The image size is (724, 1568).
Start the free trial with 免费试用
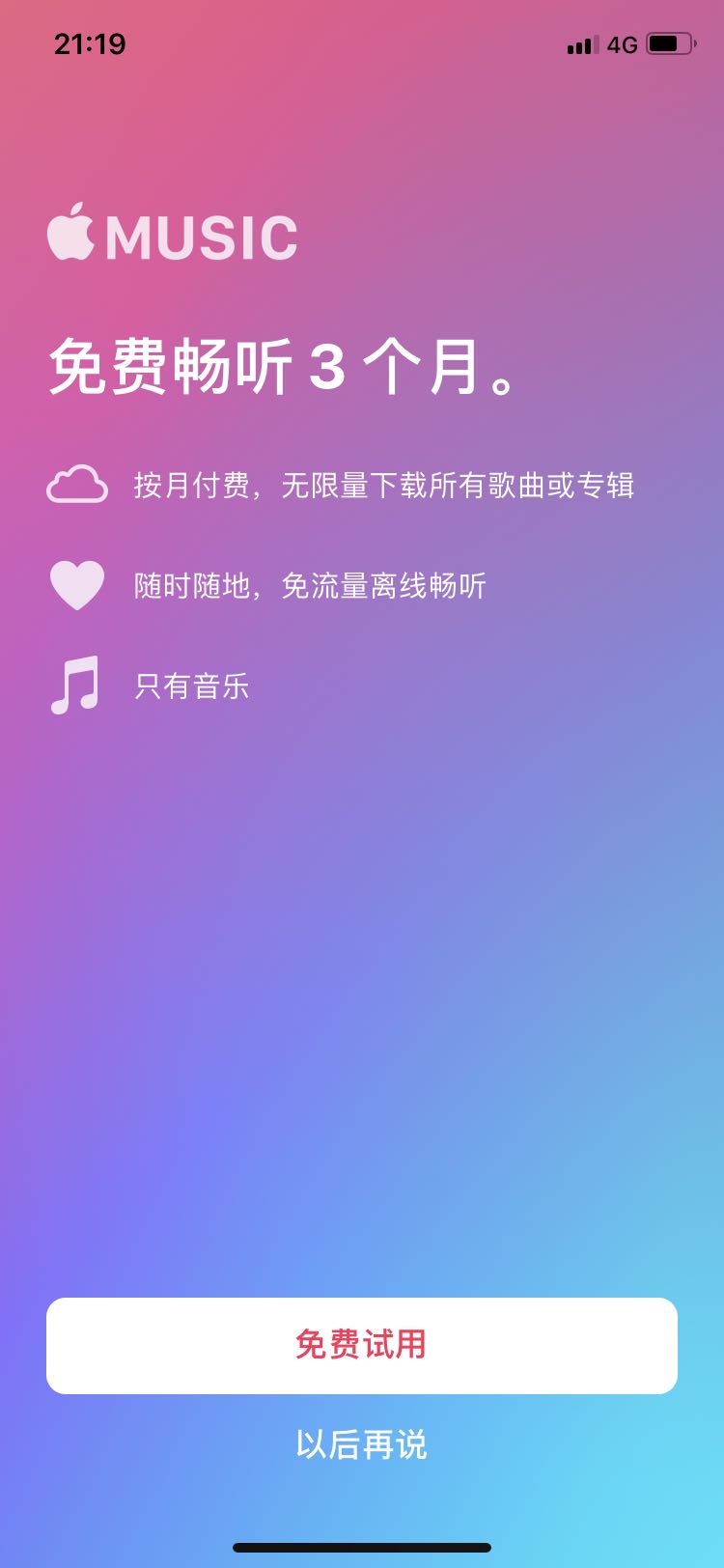click(362, 1345)
